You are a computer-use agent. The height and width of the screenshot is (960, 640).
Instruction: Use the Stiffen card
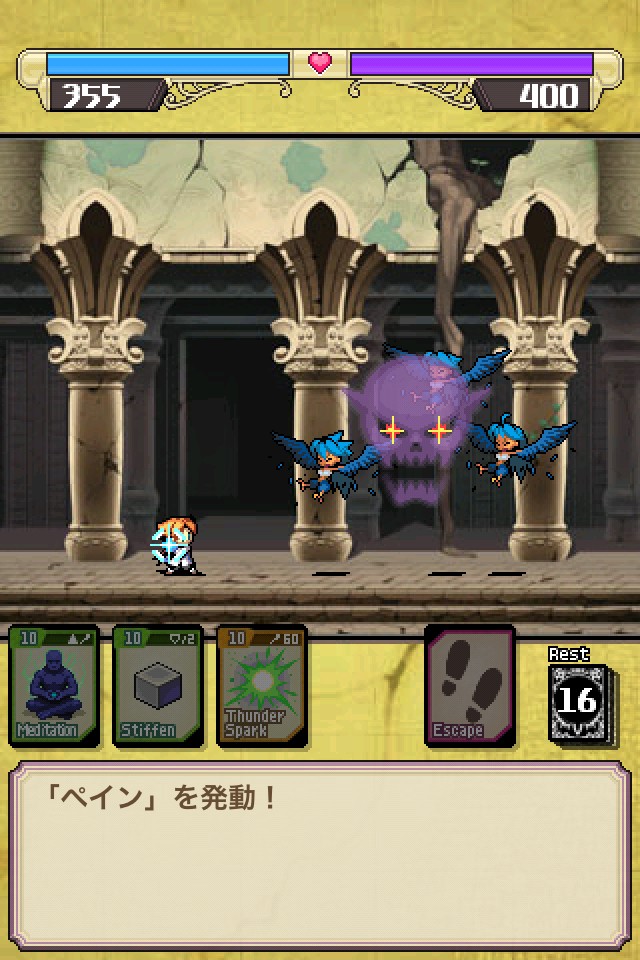158,687
